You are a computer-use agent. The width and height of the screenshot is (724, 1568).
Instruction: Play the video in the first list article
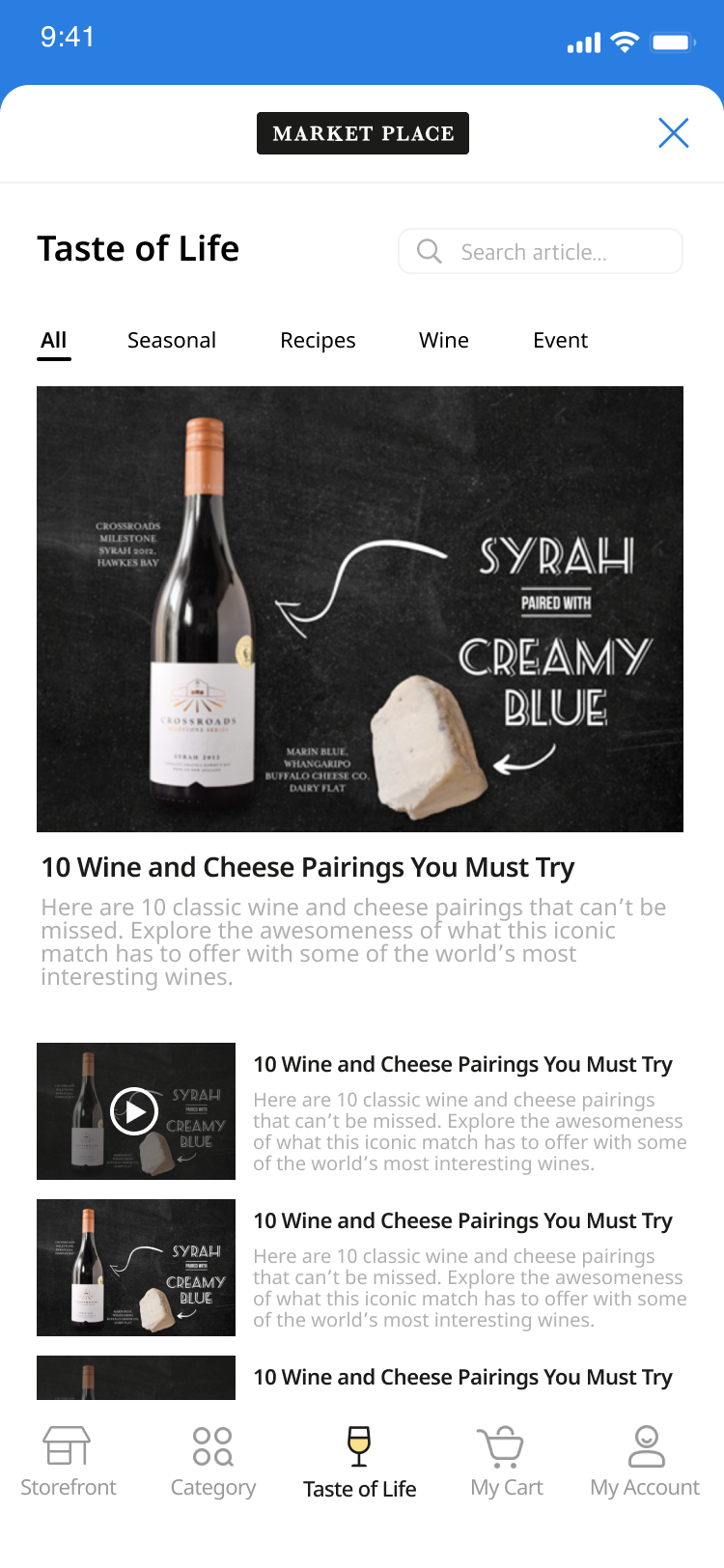135,1111
